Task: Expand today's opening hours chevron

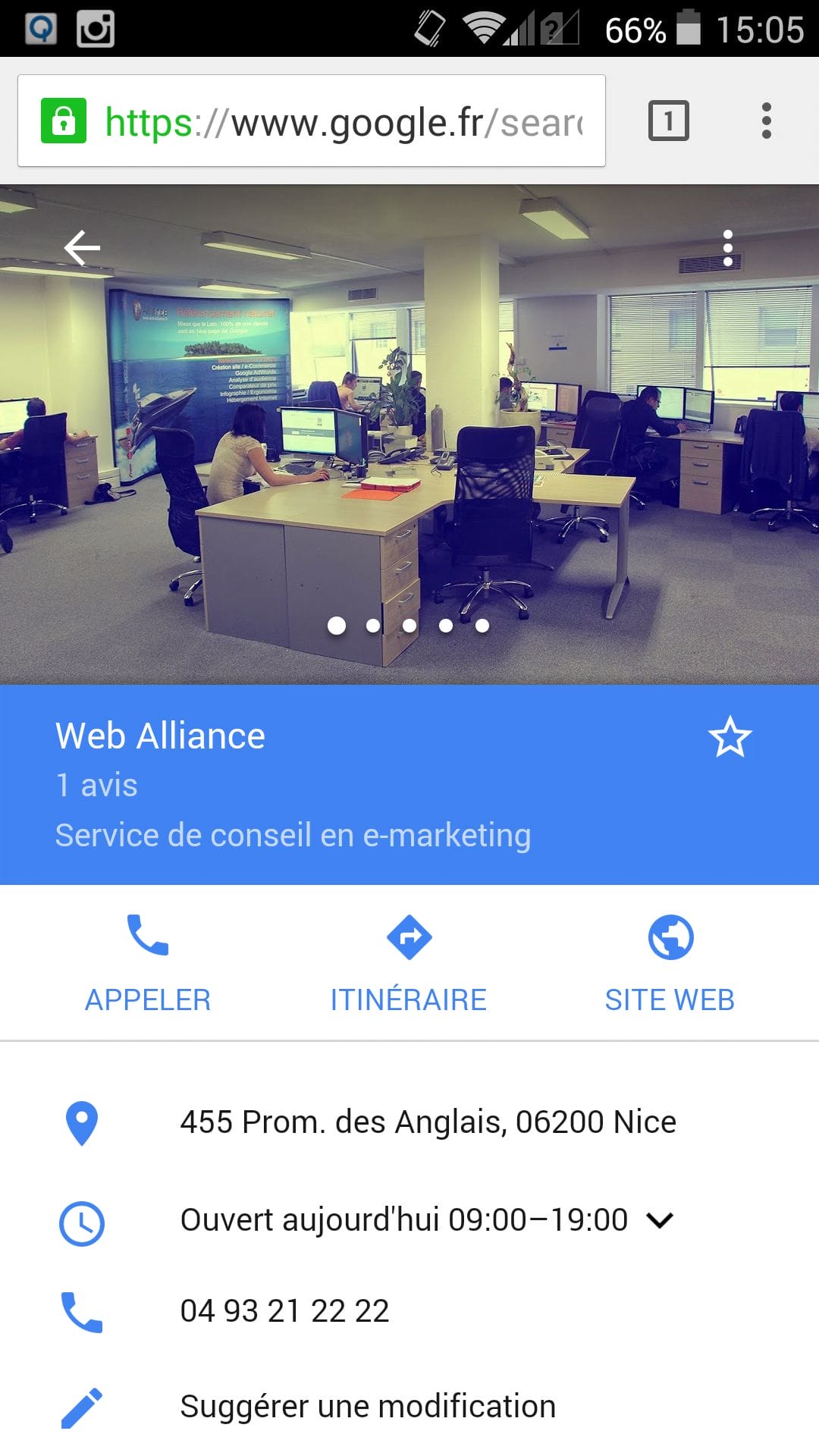Action: tap(661, 1219)
